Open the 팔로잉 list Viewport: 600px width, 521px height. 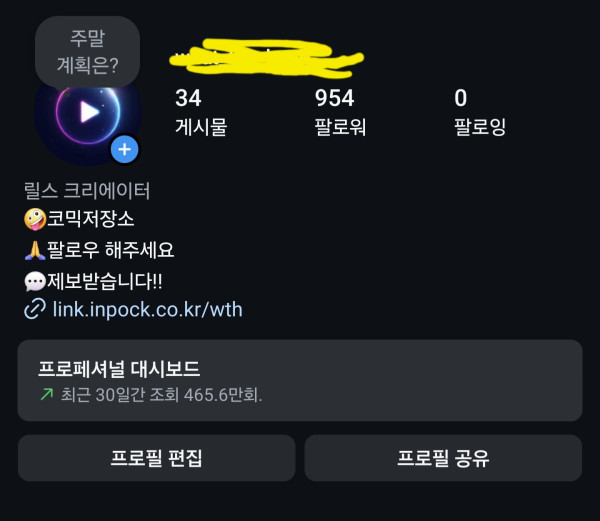click(x=479, y=111)
